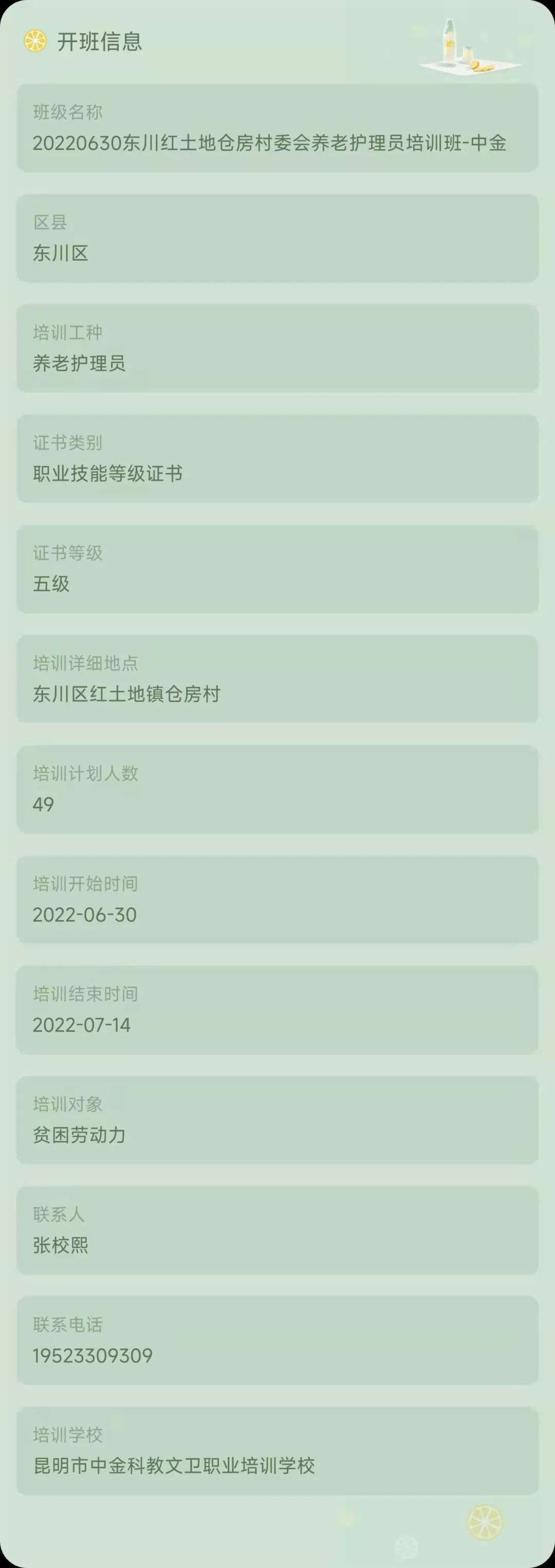Select the 区县 card showing 东川区
This screenshot has width=555, height=1568.
pos(277,238)
